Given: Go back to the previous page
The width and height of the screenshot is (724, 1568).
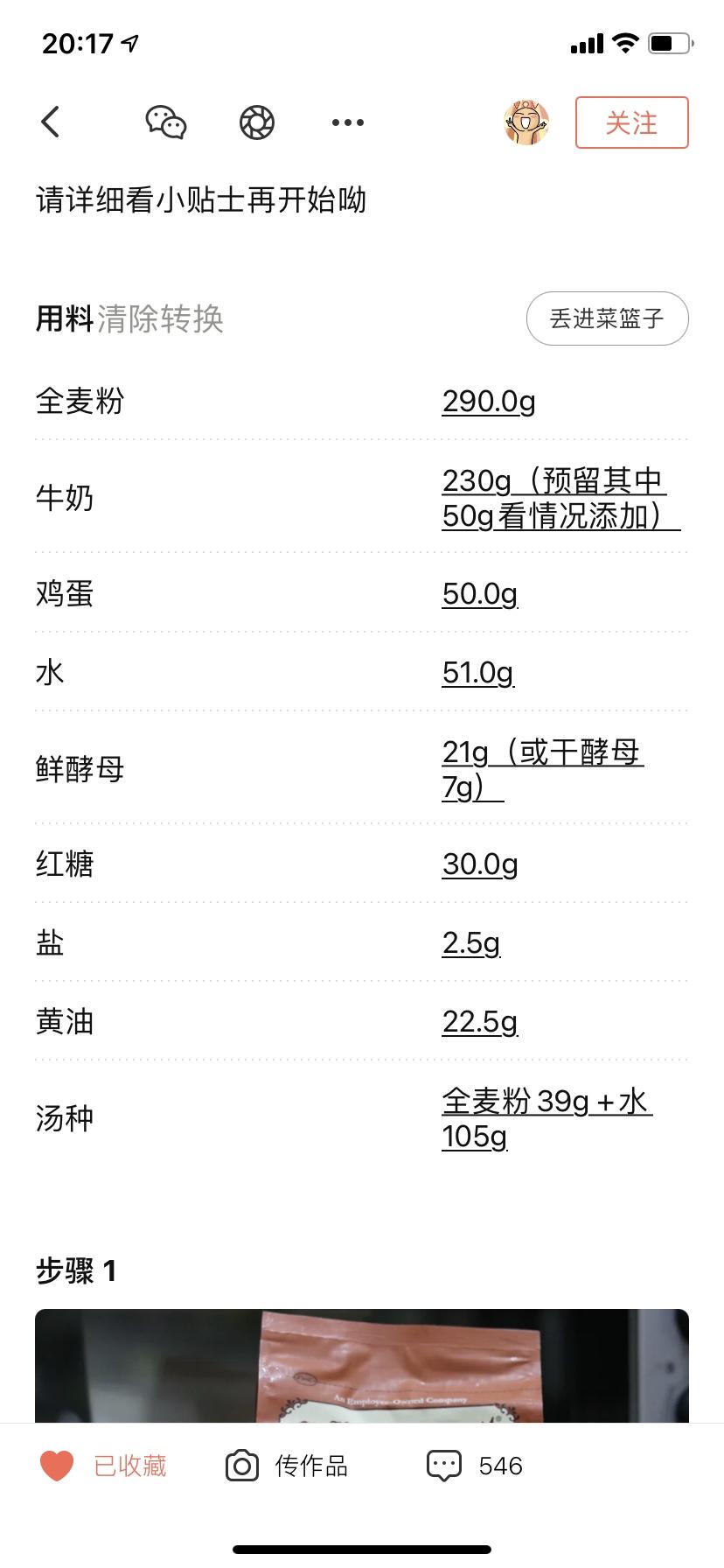Looking at the screenshot, I should pyautogui.click(x=51, y=122).
